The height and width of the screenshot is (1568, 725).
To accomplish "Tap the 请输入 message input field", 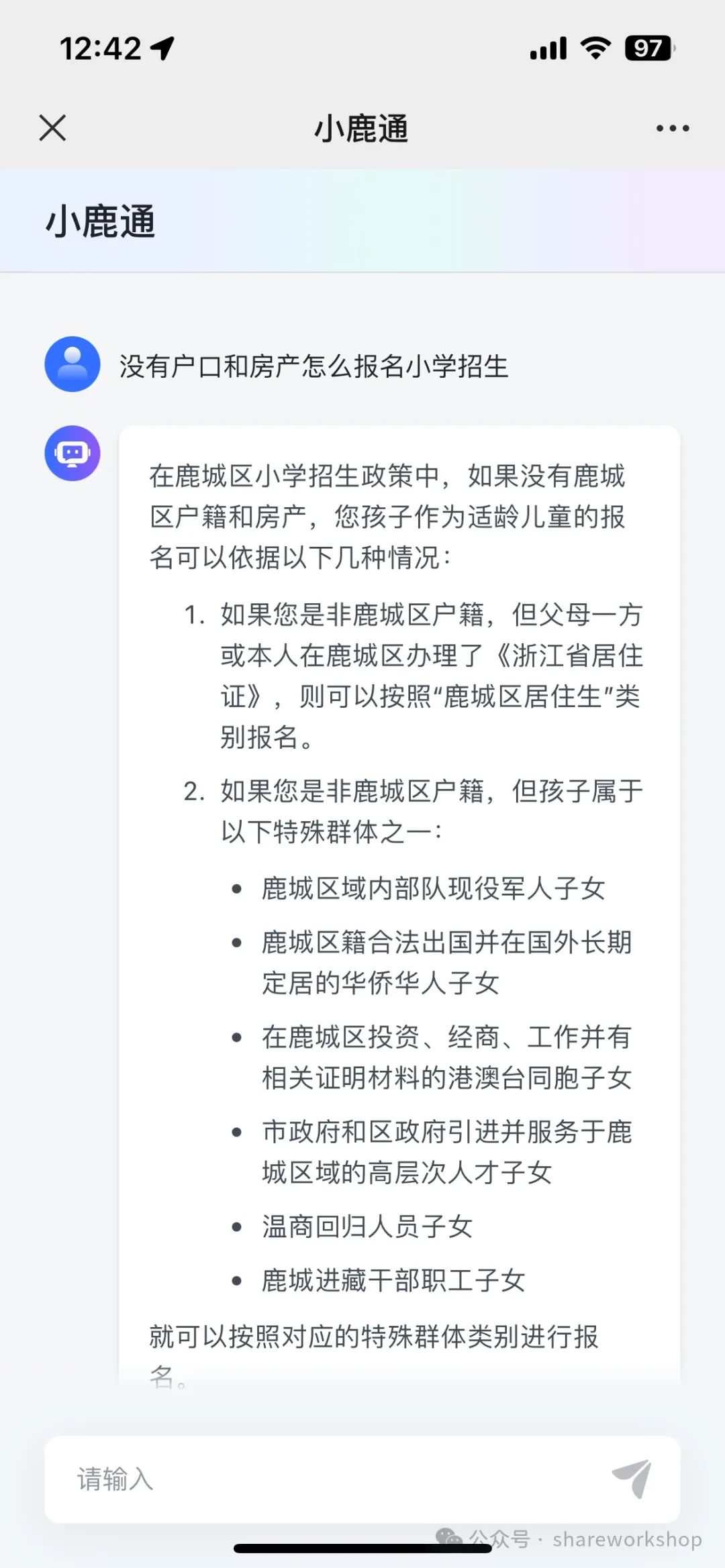I will [x=269, y=1479].
